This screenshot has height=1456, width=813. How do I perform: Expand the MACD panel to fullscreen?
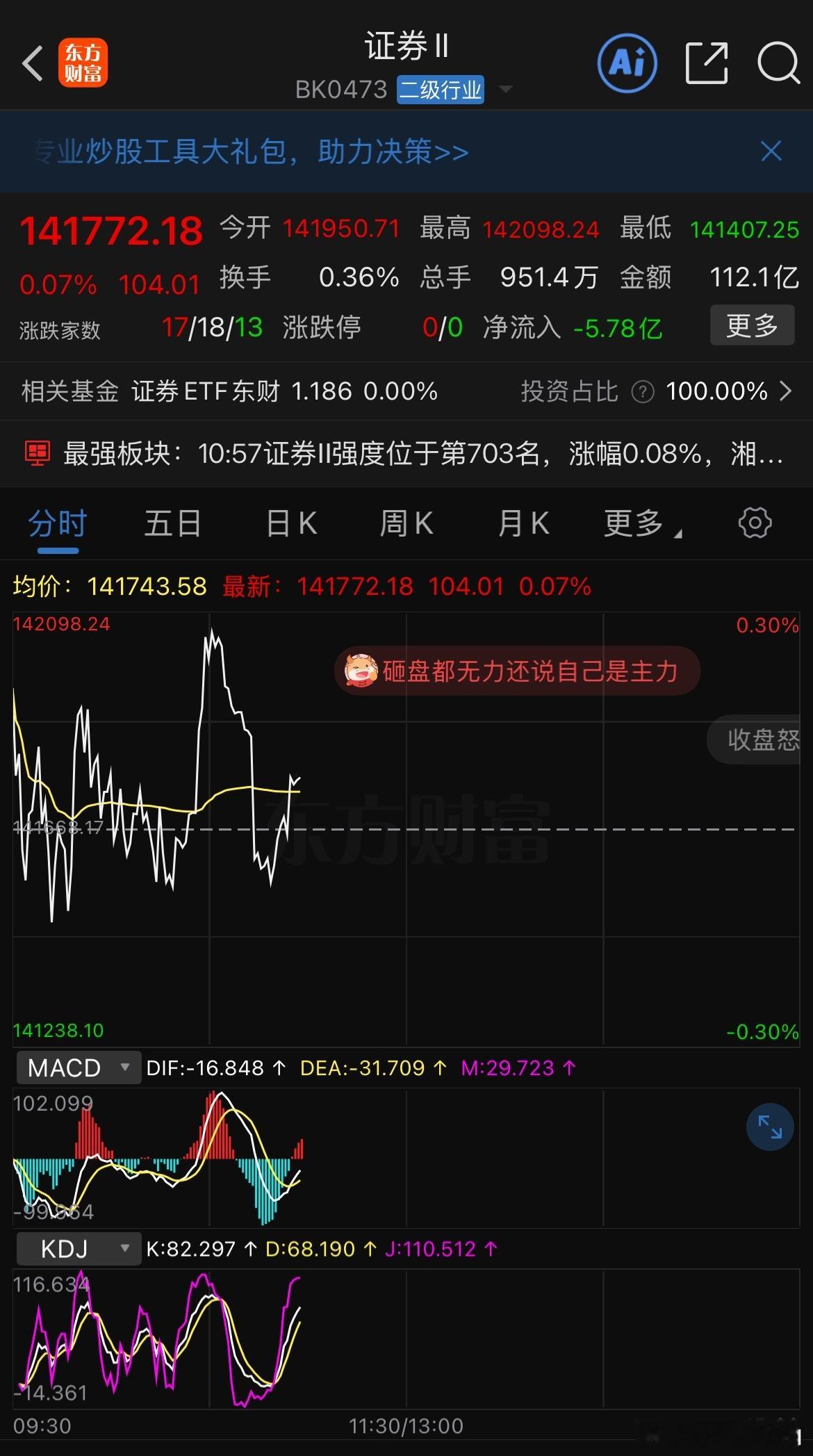(x=769, y=1127)
